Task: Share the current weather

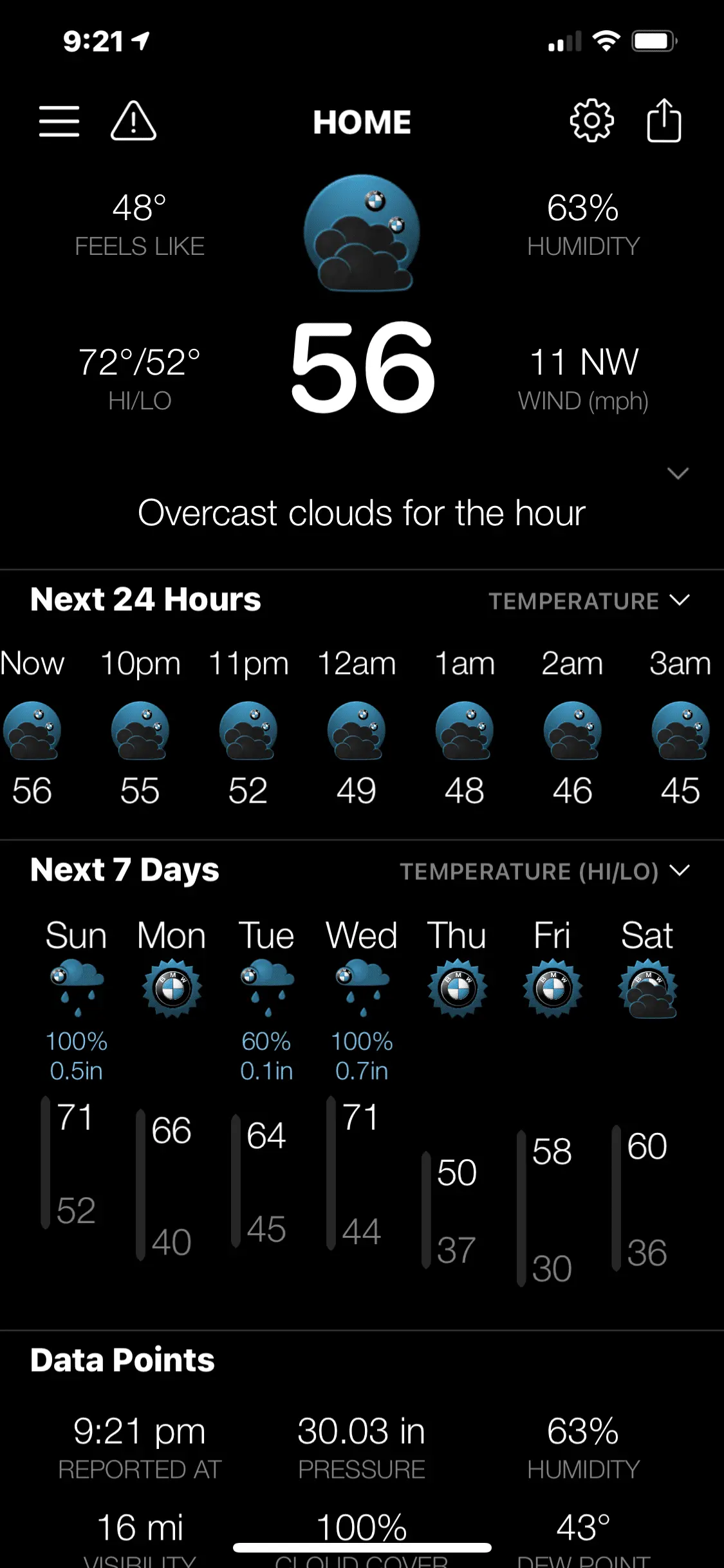Action: point(664,121)
